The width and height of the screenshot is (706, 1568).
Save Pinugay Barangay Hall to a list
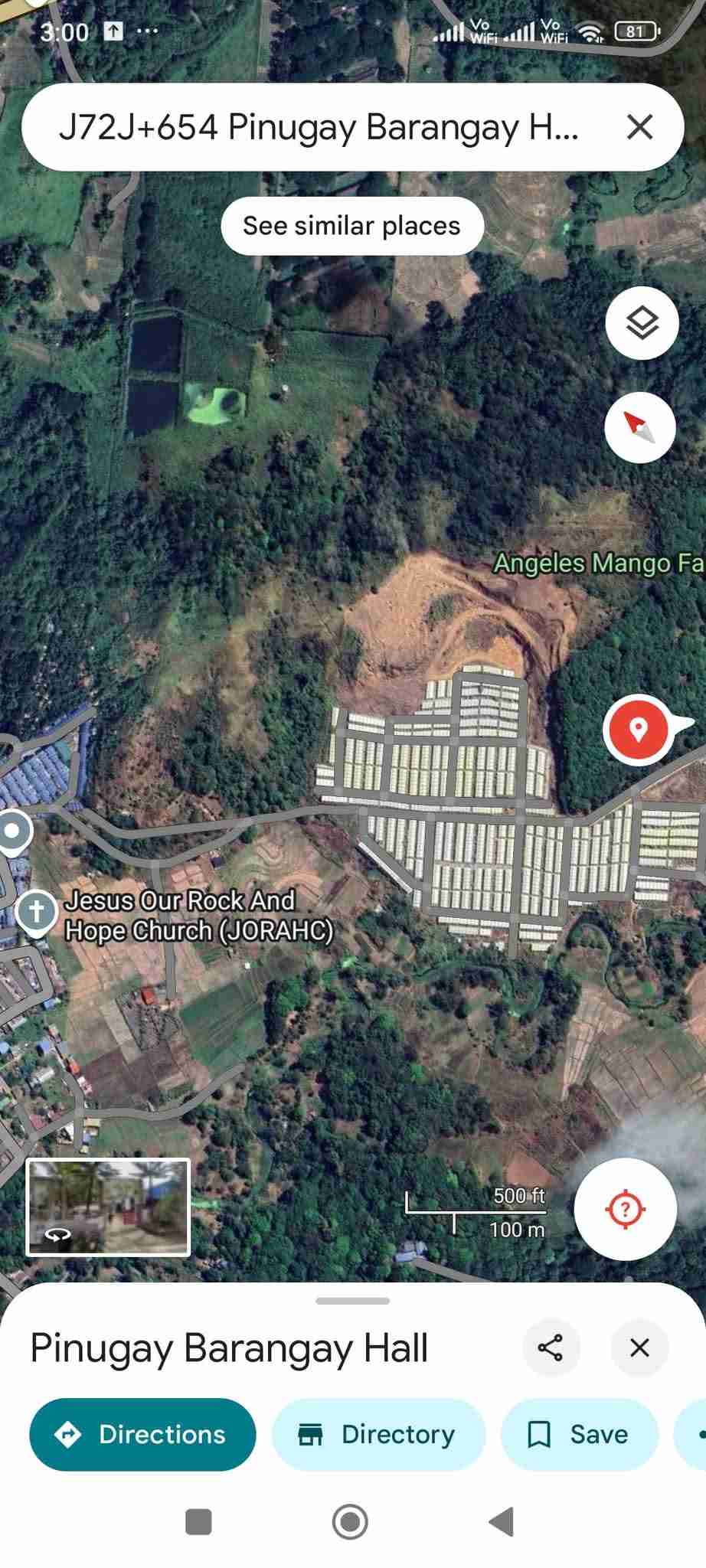[x=580, y=1434]
